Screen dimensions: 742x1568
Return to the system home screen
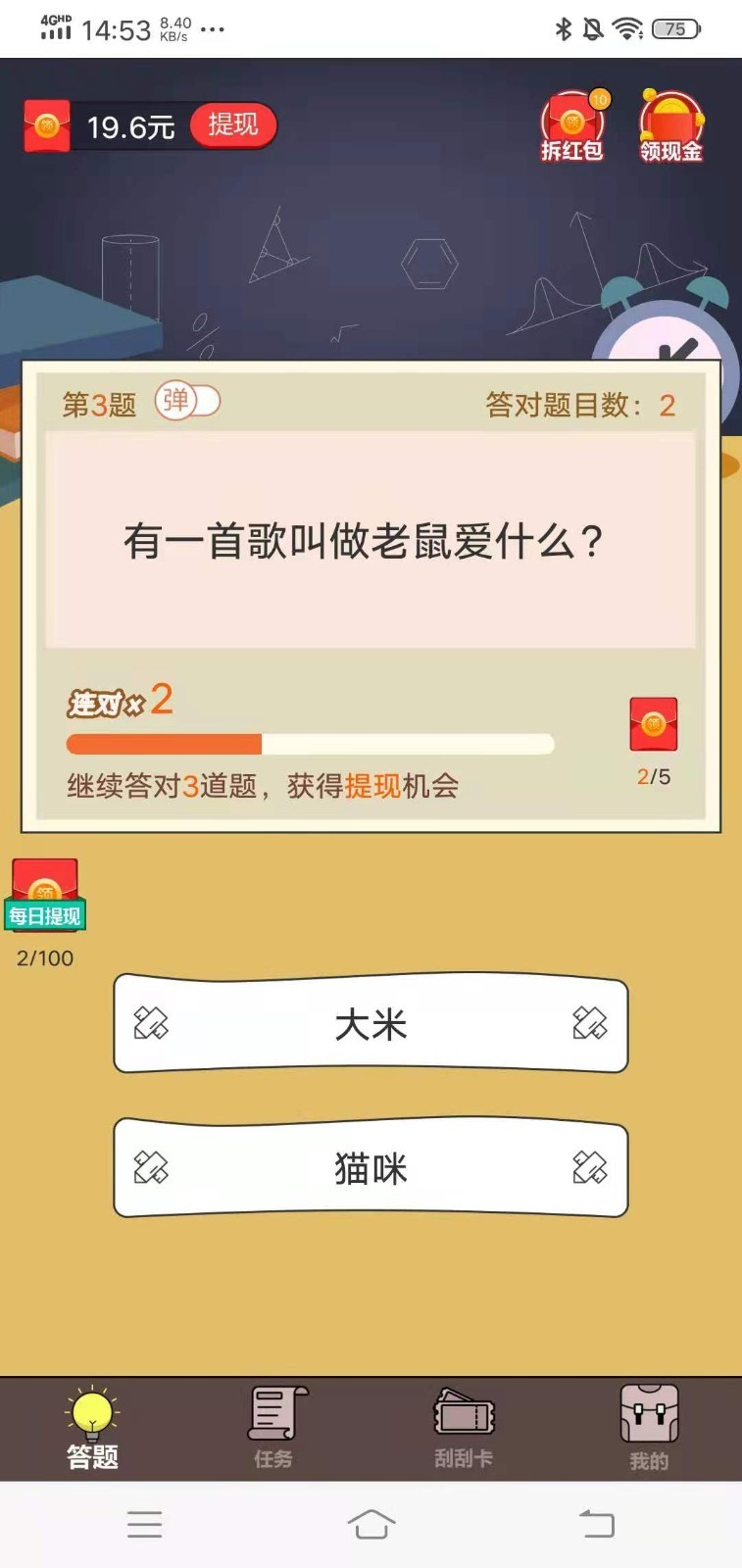tap(371, 1524)
